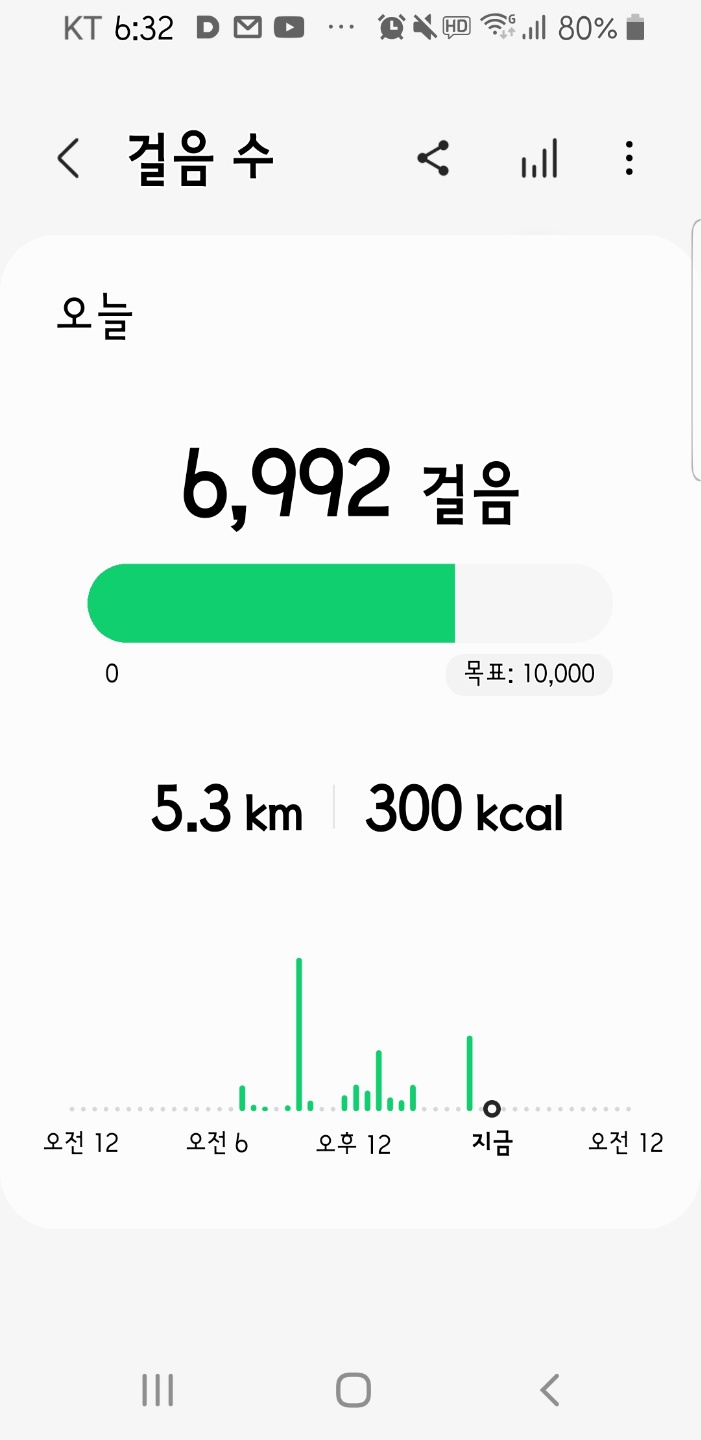Open the step trends chart icon
This screenshot has height=1440, width=701.
539,159
